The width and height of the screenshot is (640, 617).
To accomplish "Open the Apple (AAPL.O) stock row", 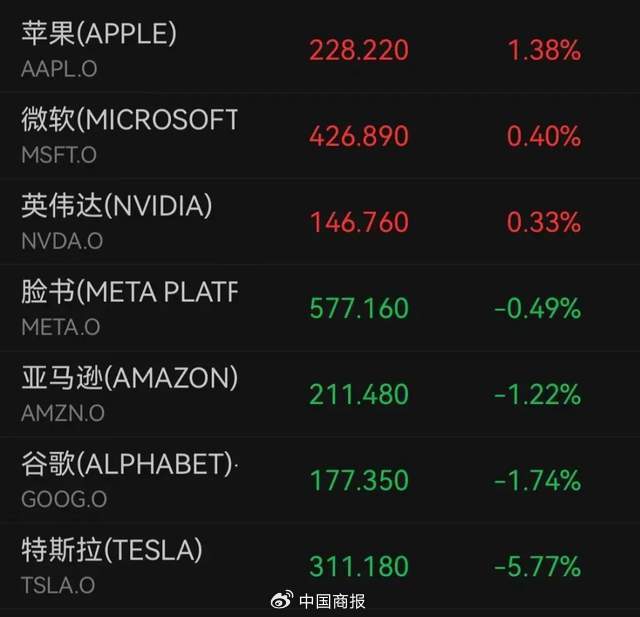I will 320,50.
